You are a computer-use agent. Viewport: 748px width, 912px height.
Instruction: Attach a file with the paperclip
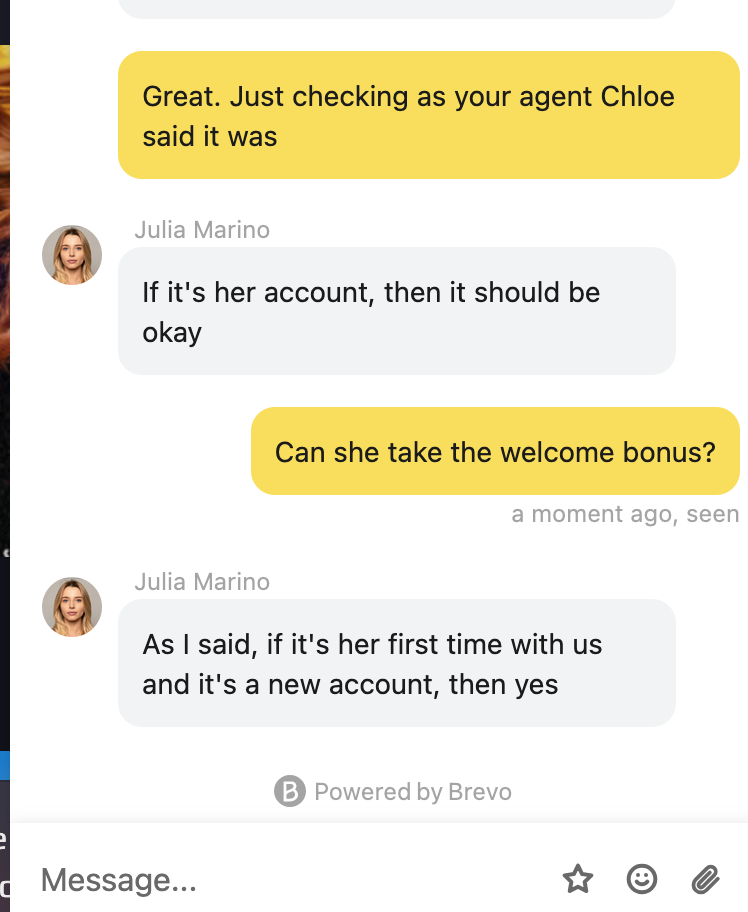706,880
